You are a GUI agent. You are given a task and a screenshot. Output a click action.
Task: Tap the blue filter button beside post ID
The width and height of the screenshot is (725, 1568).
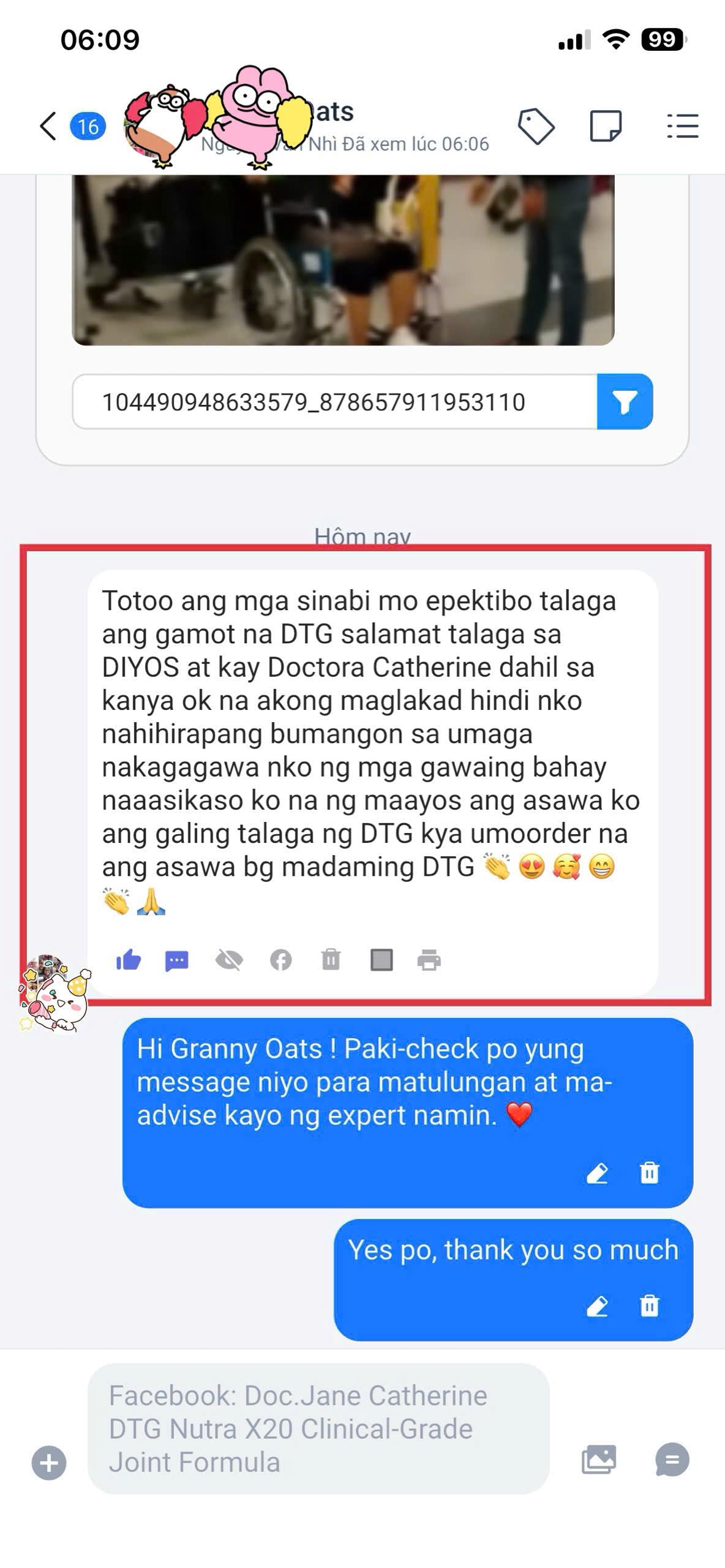(x=625, y=402)
